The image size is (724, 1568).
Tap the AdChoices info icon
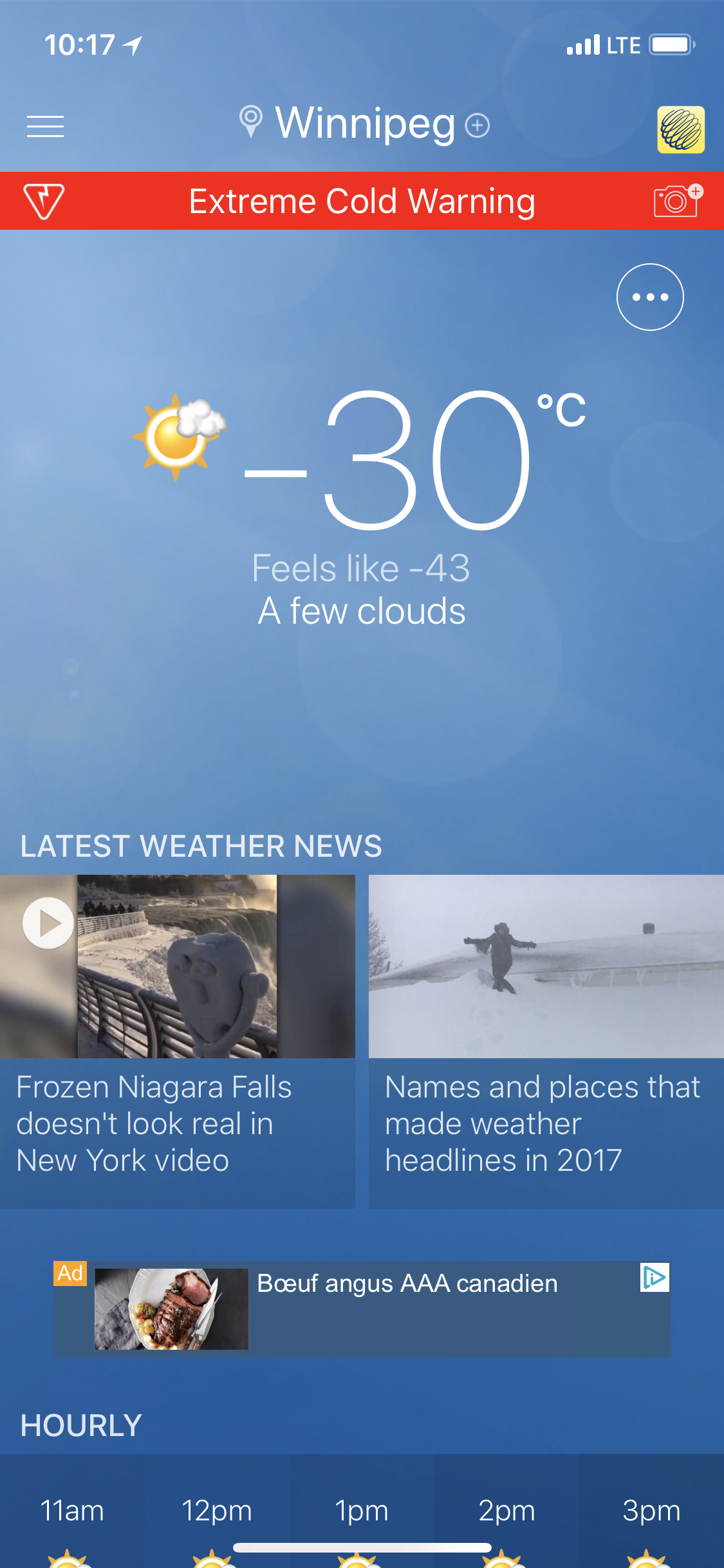tap(654, 1278)
